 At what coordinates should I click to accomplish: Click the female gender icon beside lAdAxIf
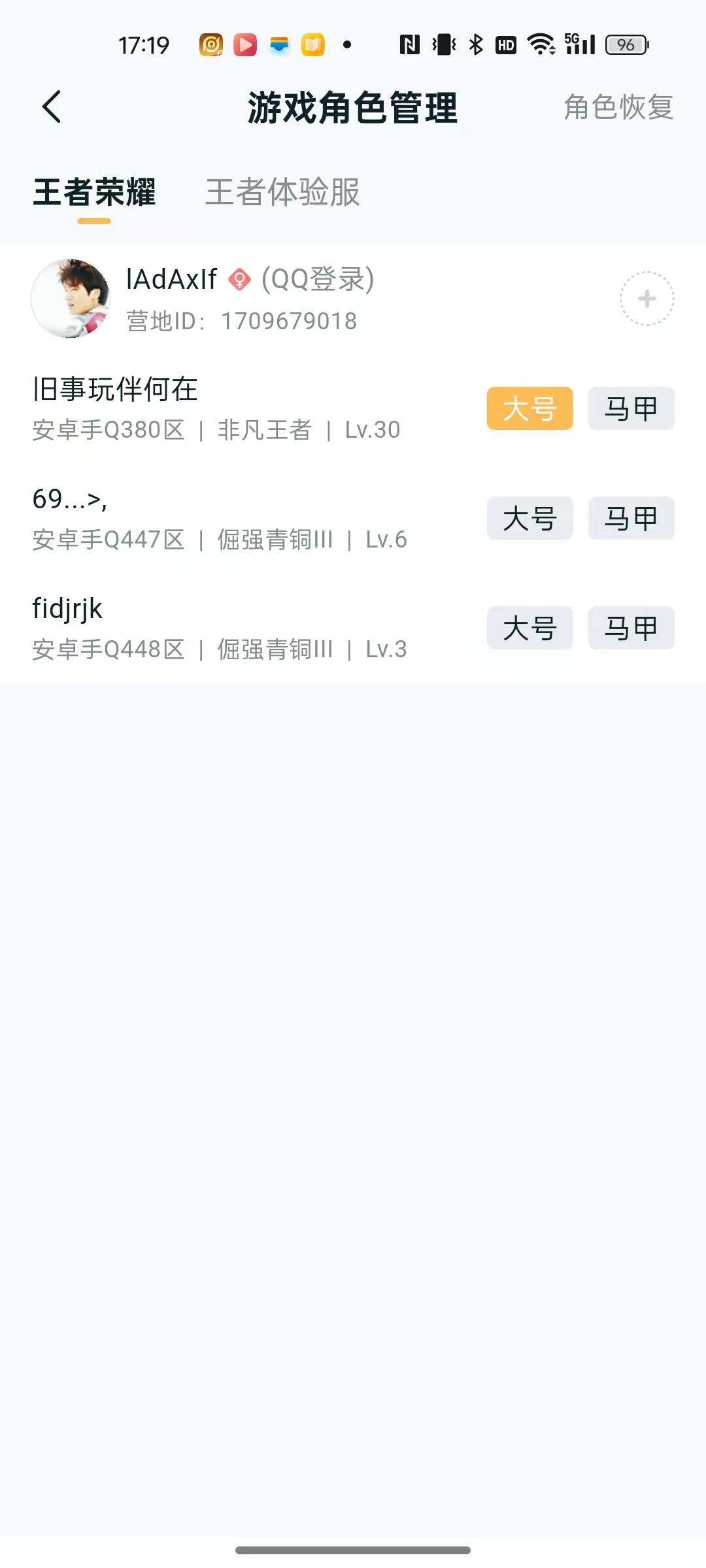tap(239, 279)
